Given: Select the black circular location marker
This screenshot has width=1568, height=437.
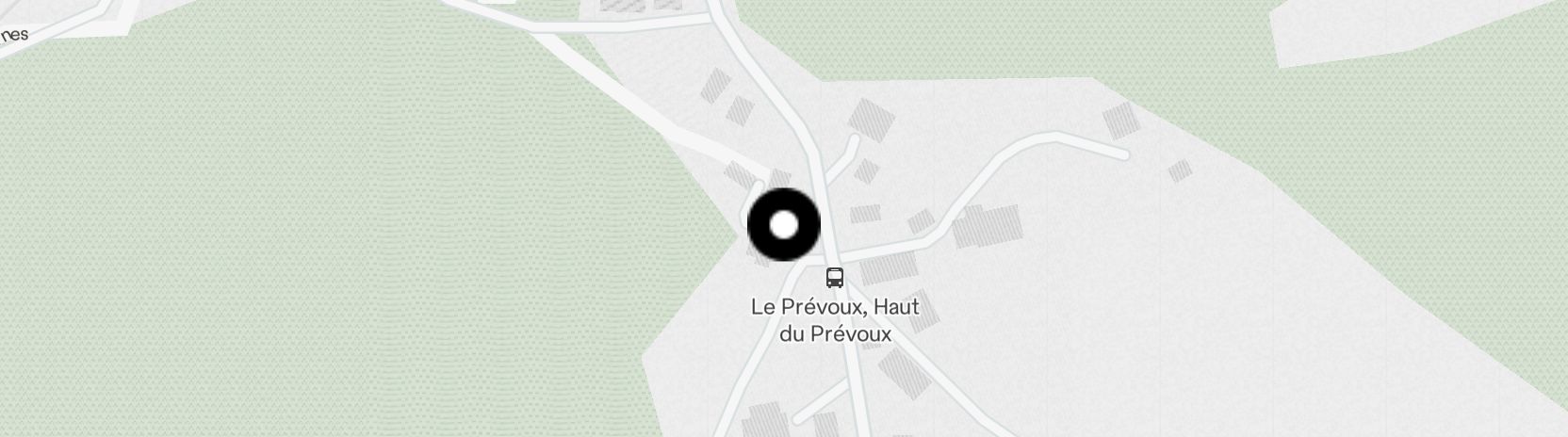Looking at the screenshot, I should coord(784,225).
